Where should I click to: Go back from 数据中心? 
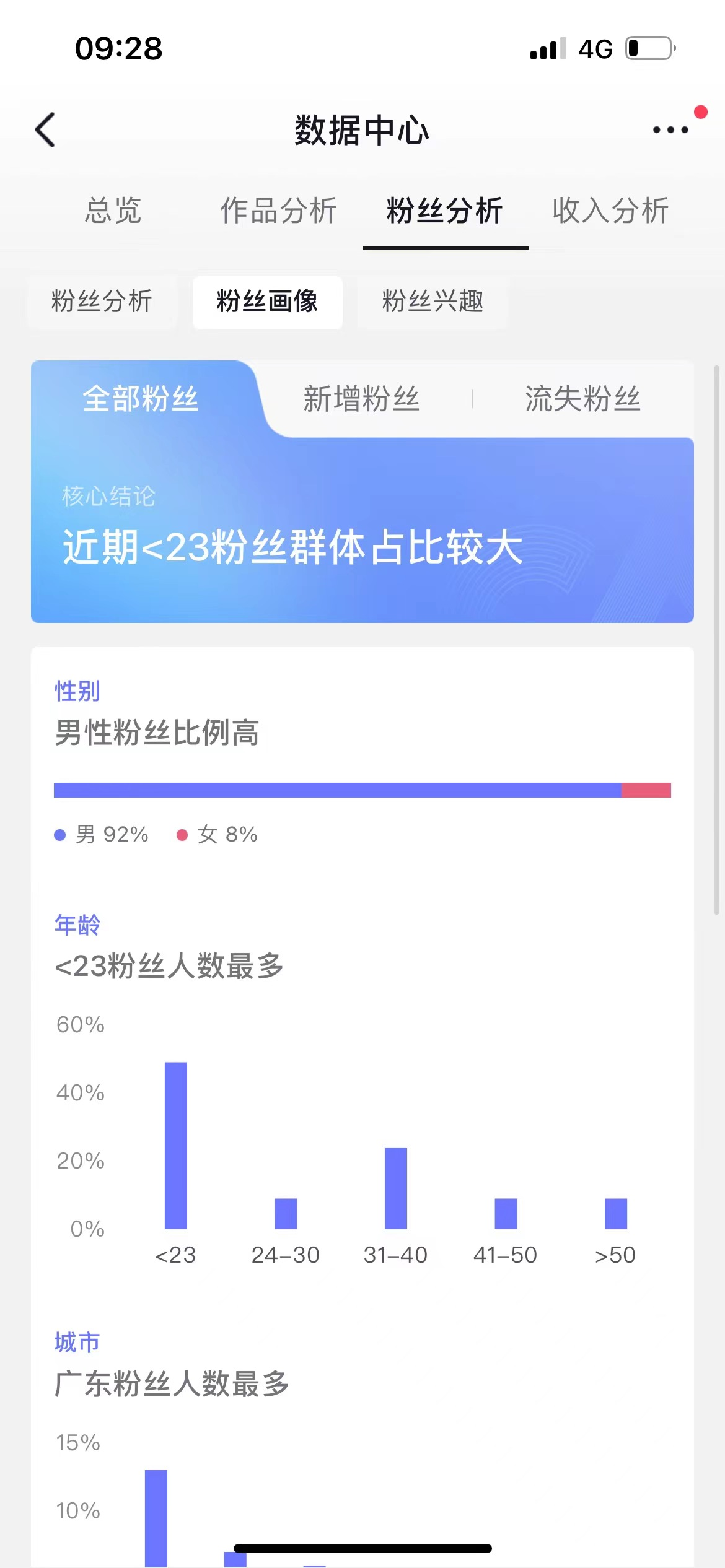pyautogui.click(x=45, y=130)
